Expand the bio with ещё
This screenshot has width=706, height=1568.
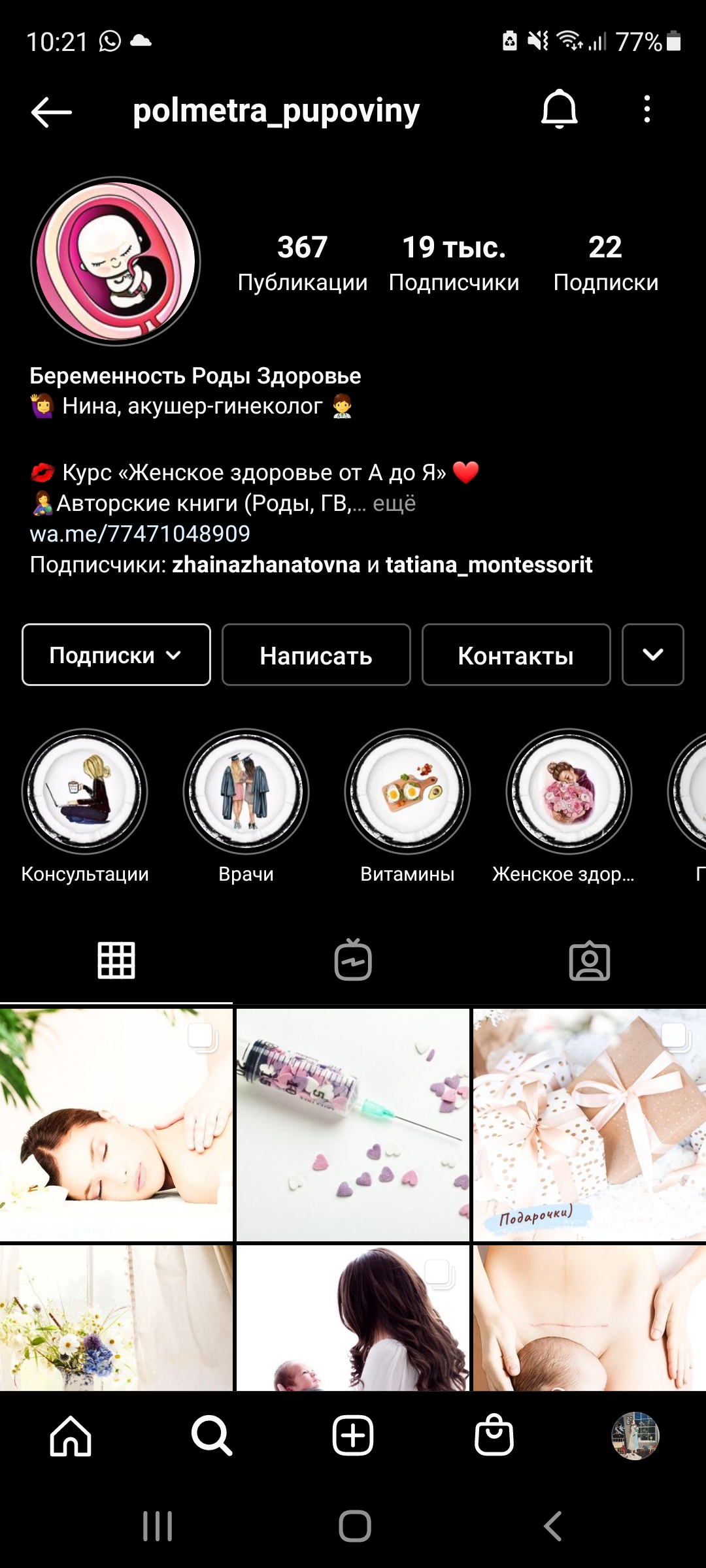pos(394,504)
